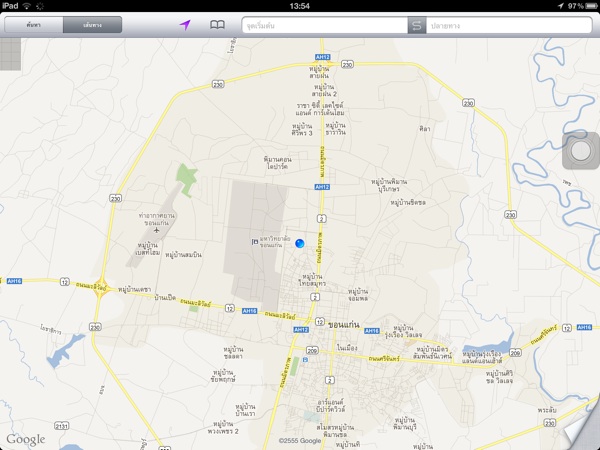Open the AssistiveTouch floating button

tap(581, 152)
